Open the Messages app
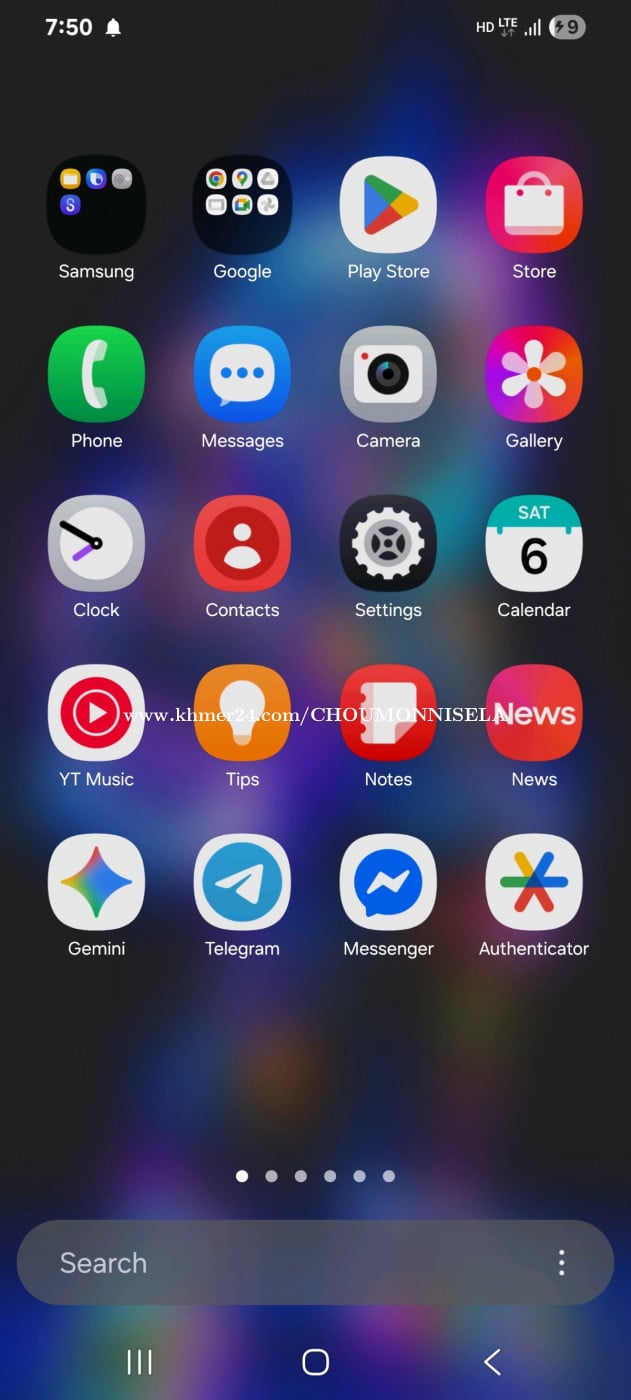The width and height of the screenshot is (631, 1400). (x=242, y=374)
